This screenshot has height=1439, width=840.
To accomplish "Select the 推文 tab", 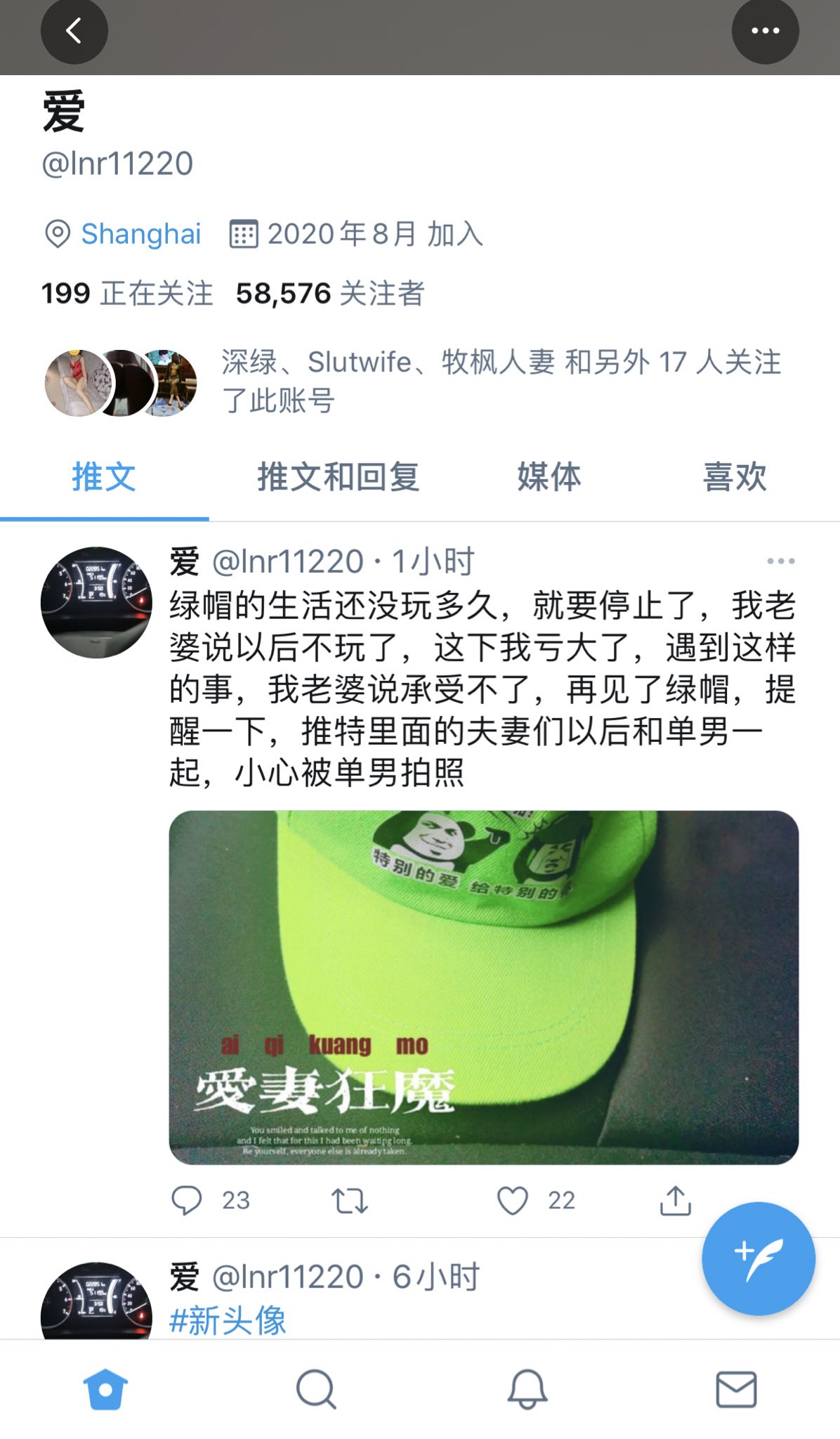I will 104,477.
